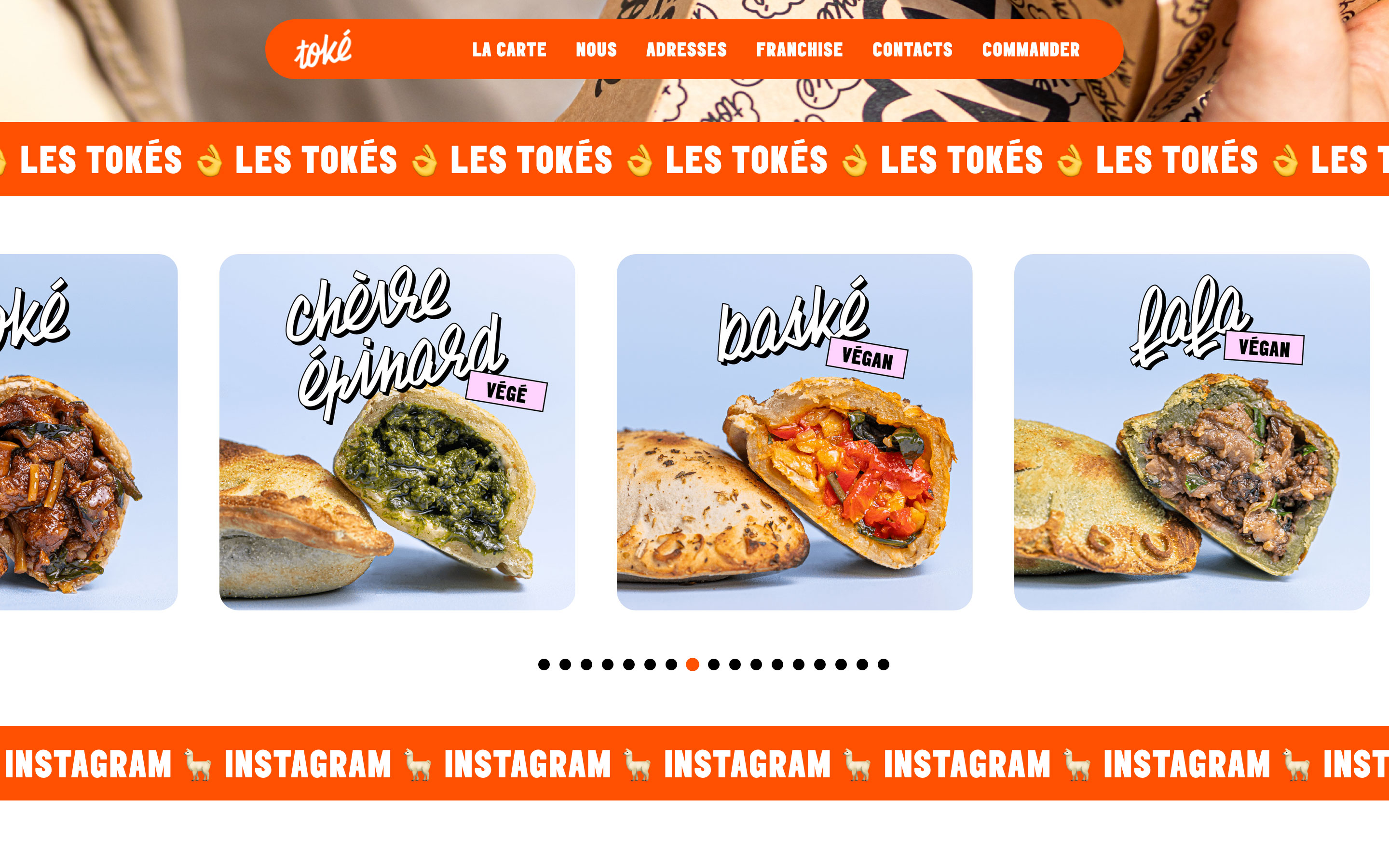Open the La Carte menu page
The image size is (1389, 868).
click(509, 50)
